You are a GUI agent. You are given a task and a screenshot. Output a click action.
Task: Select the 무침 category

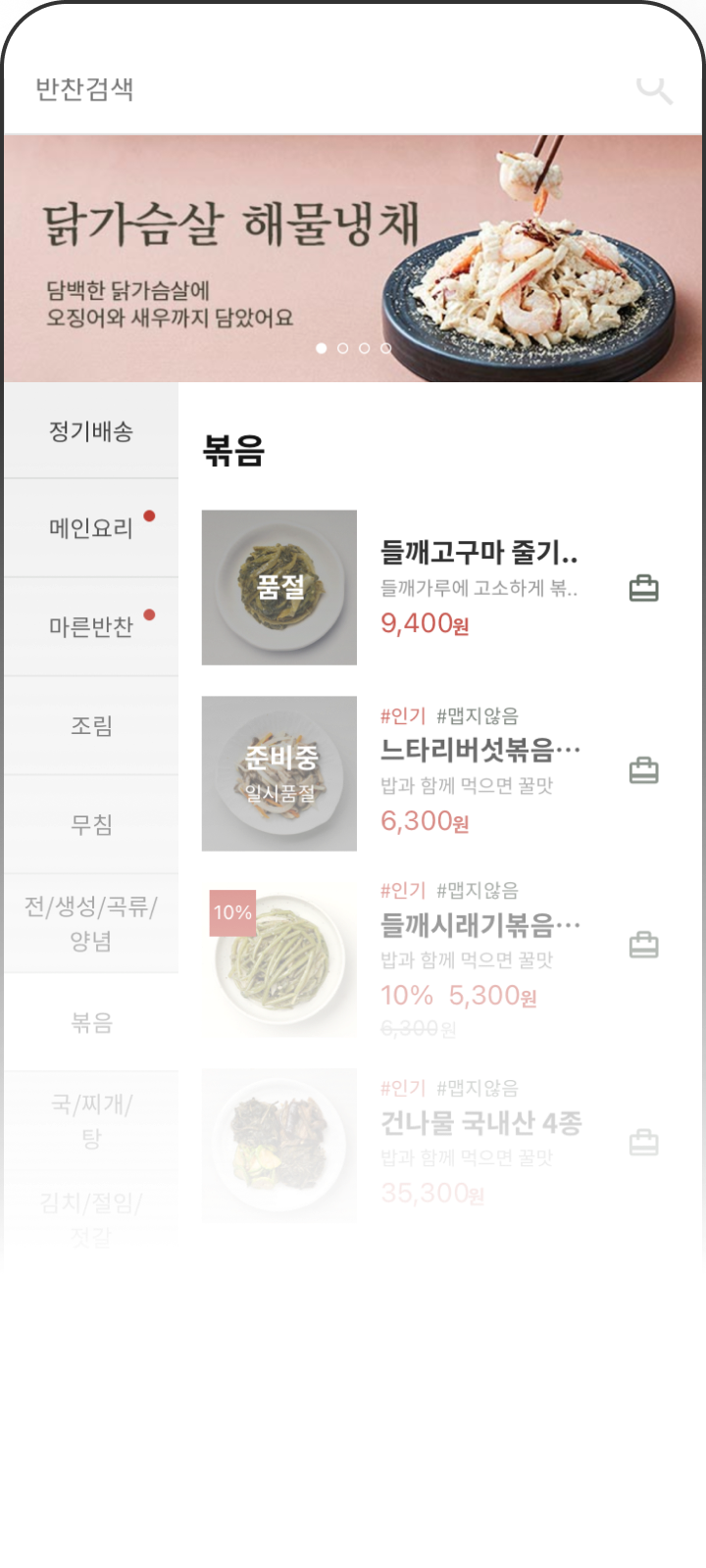[x=91, y=825]
